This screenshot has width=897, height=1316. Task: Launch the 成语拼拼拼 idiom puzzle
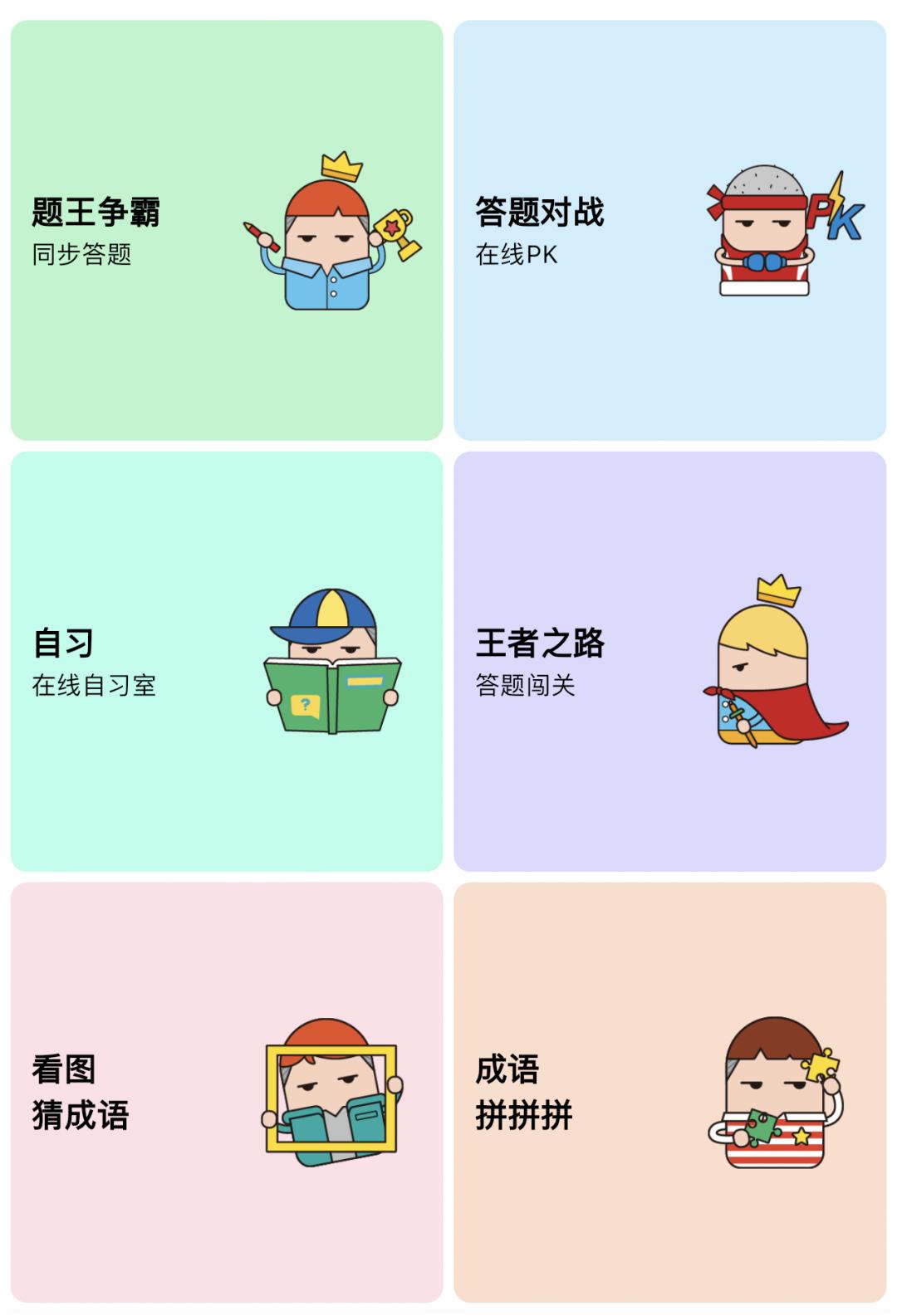click(669, 1092)
